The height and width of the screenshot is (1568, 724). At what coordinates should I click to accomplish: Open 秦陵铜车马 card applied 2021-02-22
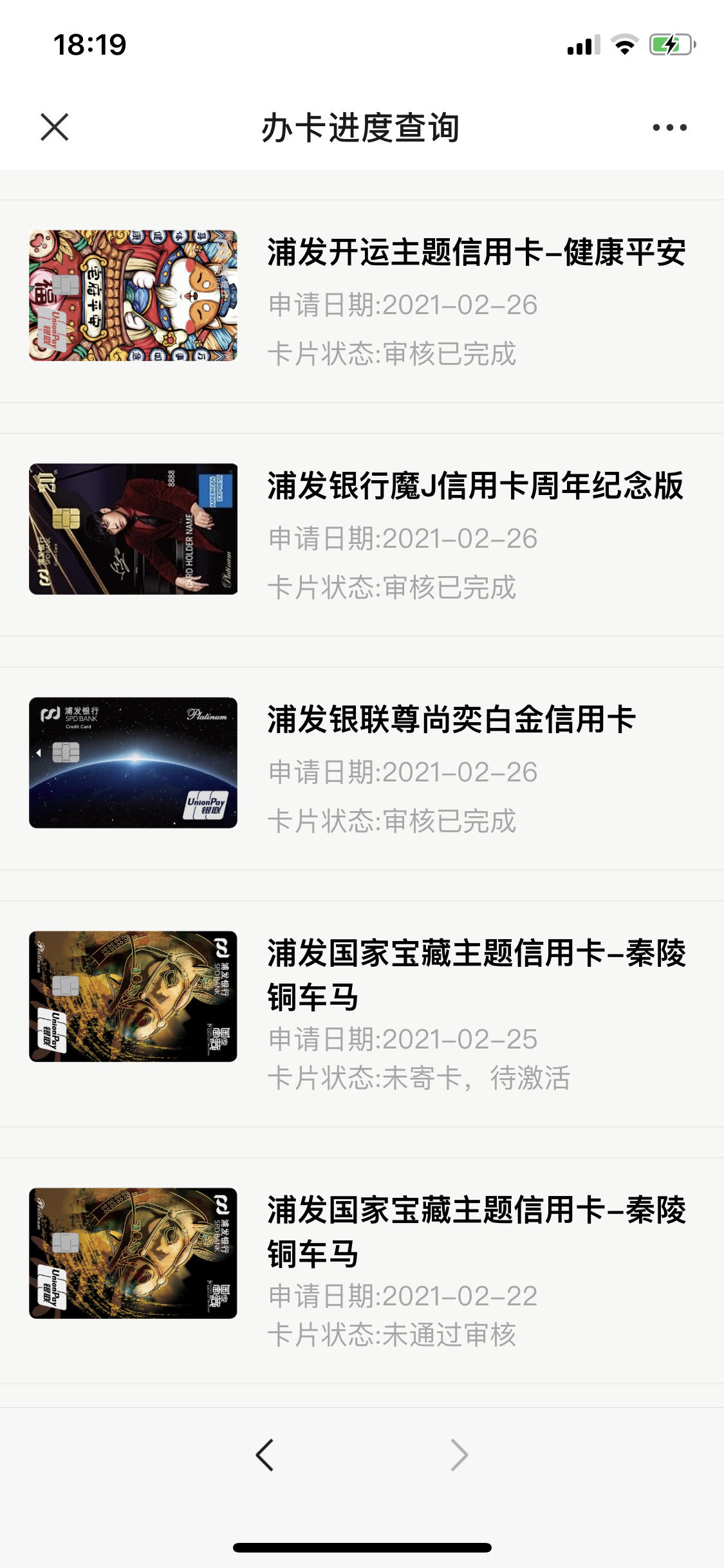coord(362,1271)
